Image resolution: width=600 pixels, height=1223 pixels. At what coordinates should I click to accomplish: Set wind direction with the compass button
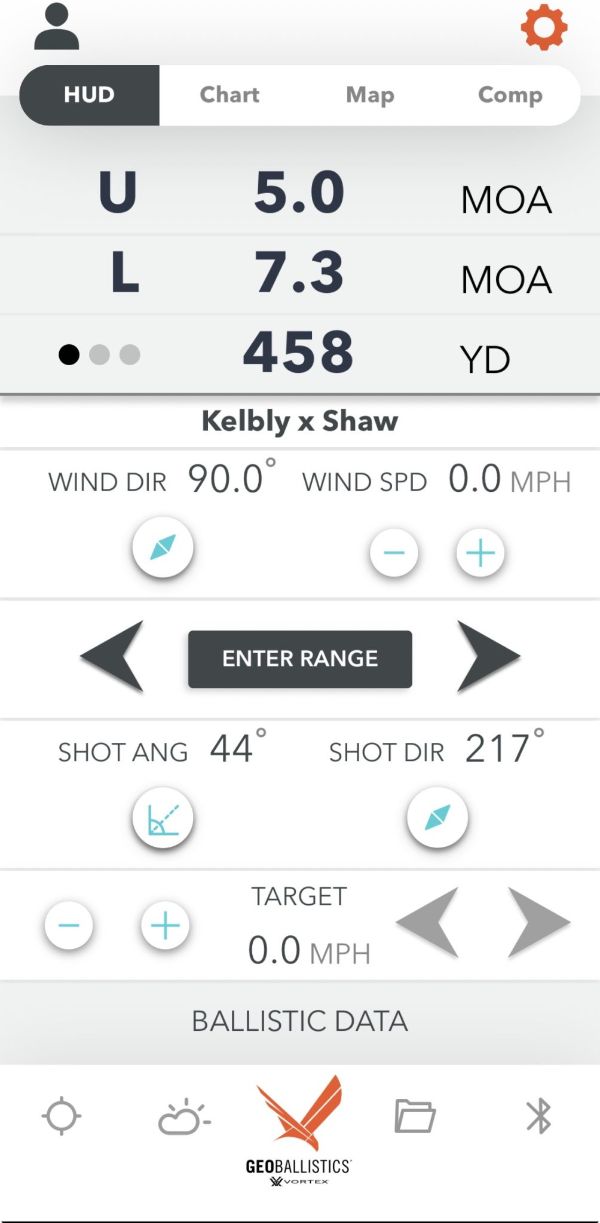click(x=163, y=549)
